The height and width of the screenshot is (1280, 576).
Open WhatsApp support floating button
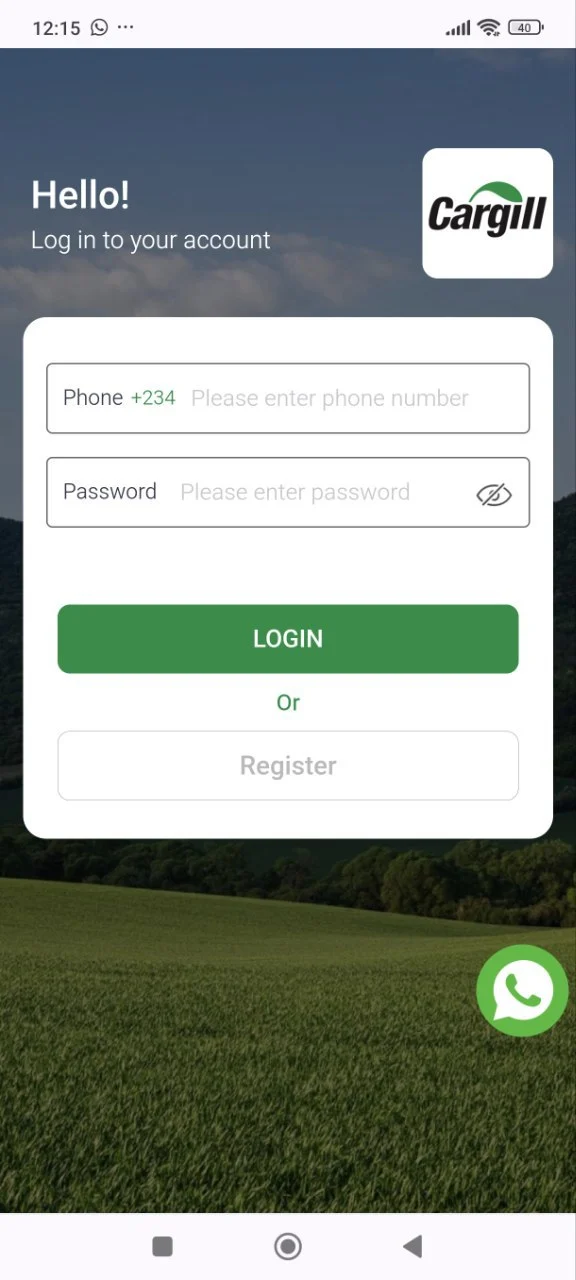coord(522,990)
